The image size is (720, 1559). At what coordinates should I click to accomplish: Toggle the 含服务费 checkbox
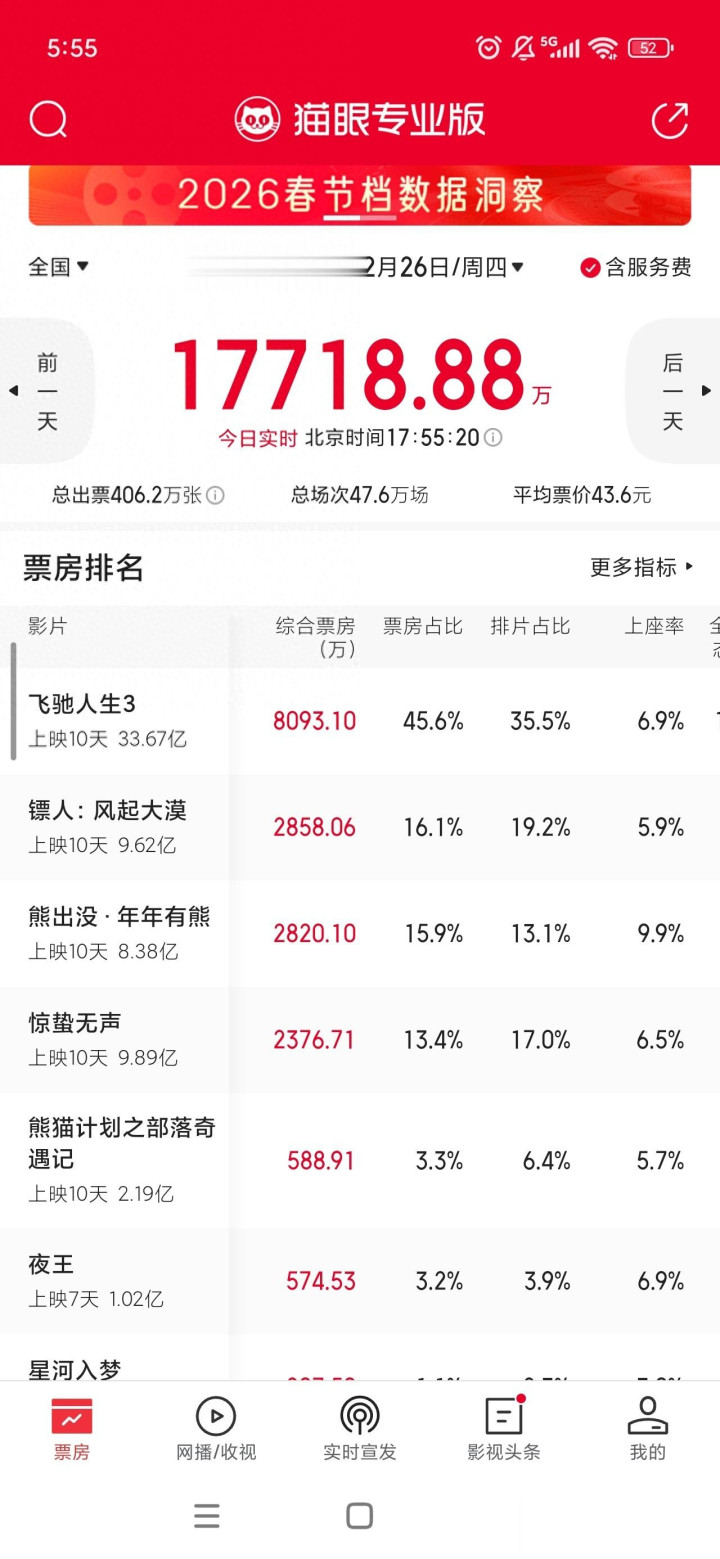tap(636, 267)
